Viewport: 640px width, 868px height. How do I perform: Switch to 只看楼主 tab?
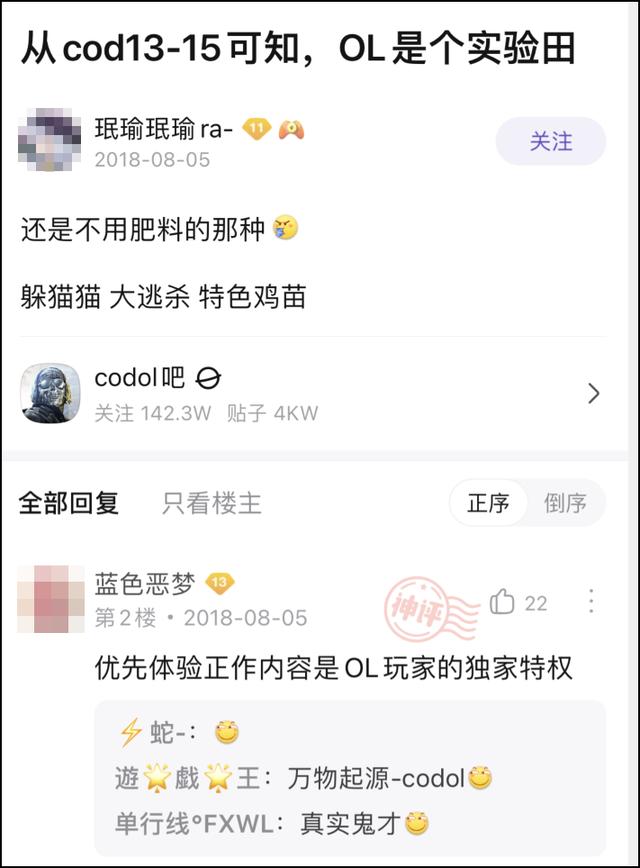click(211, 503)
